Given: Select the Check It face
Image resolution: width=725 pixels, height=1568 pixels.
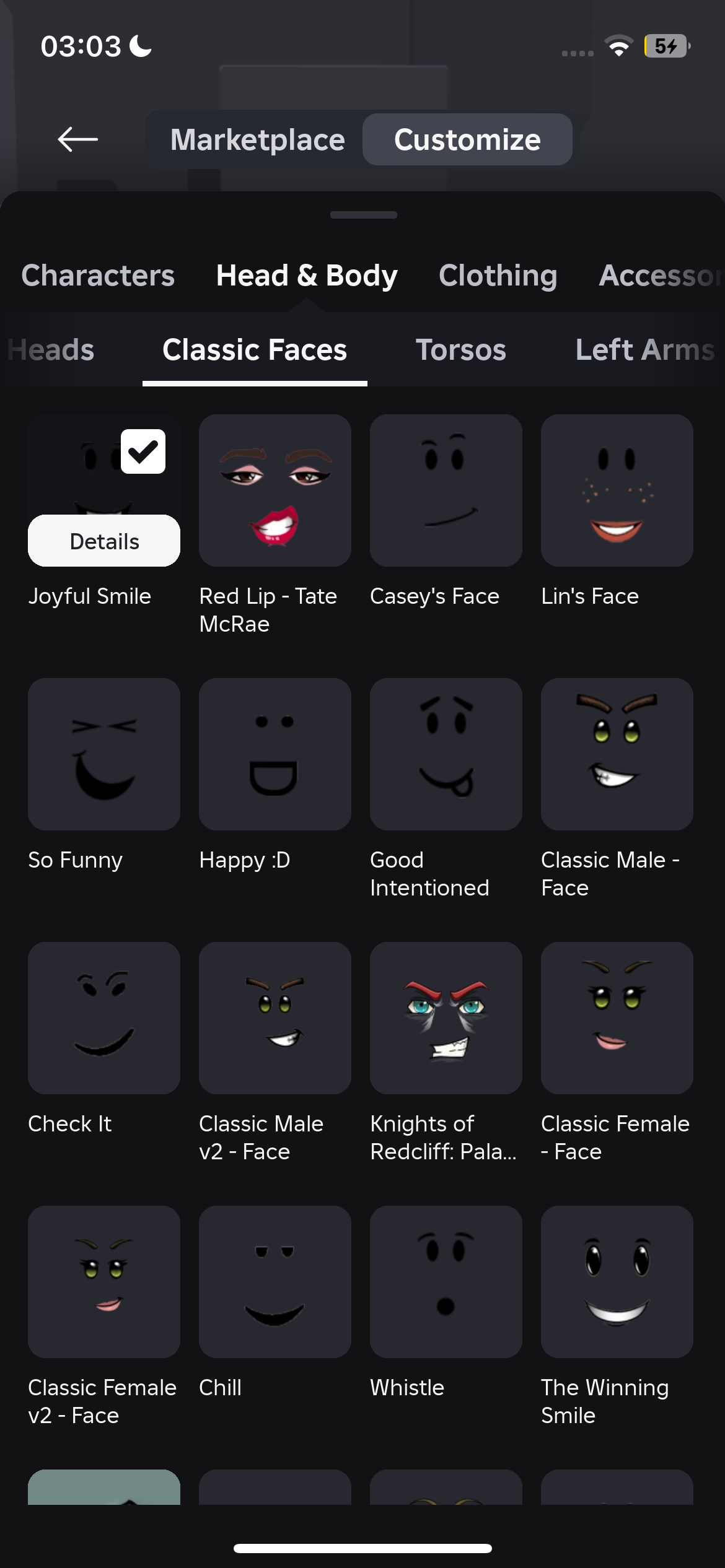Looking at the screenshot, I should (x=104, y=1018).
